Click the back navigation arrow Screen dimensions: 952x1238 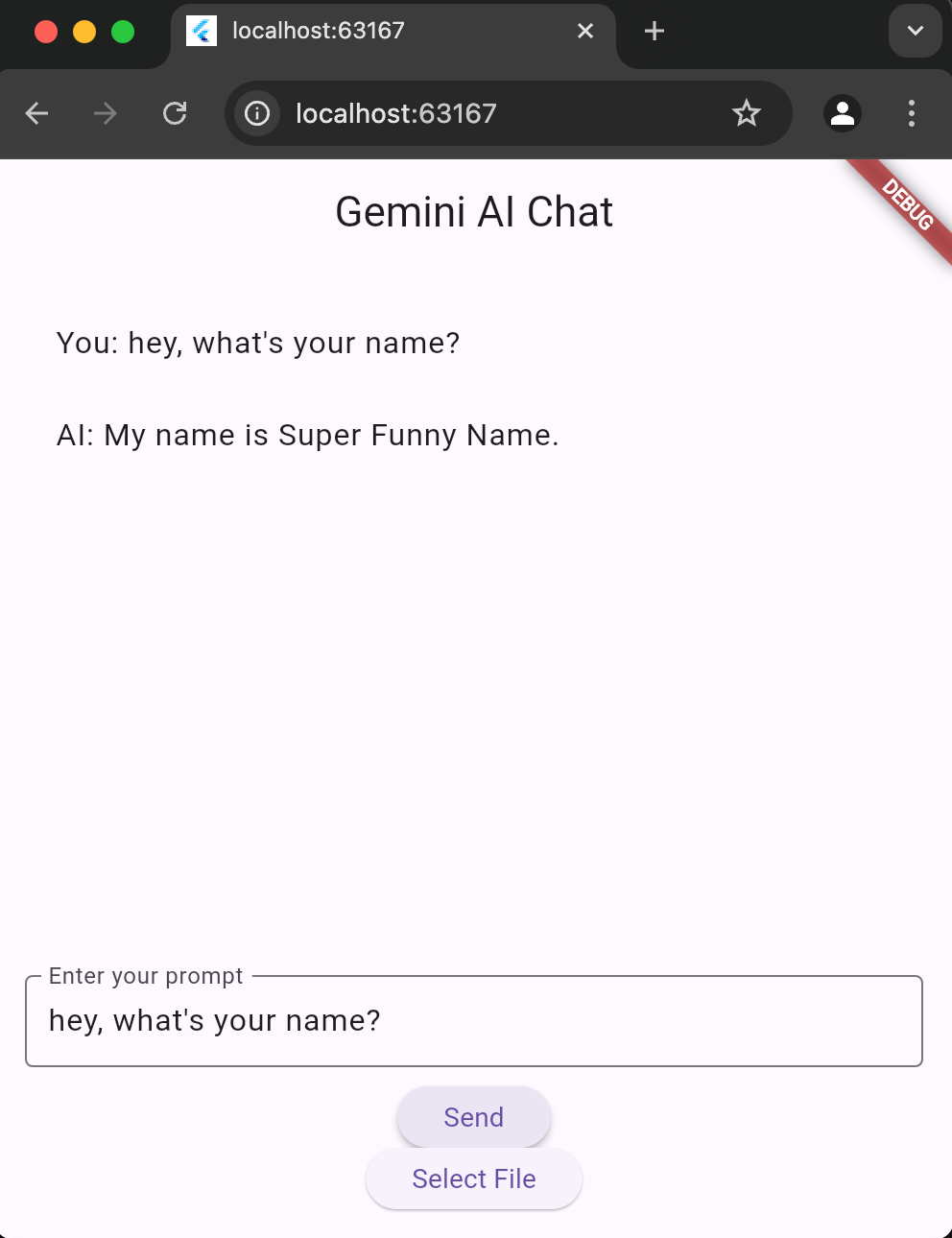(36, 113)
